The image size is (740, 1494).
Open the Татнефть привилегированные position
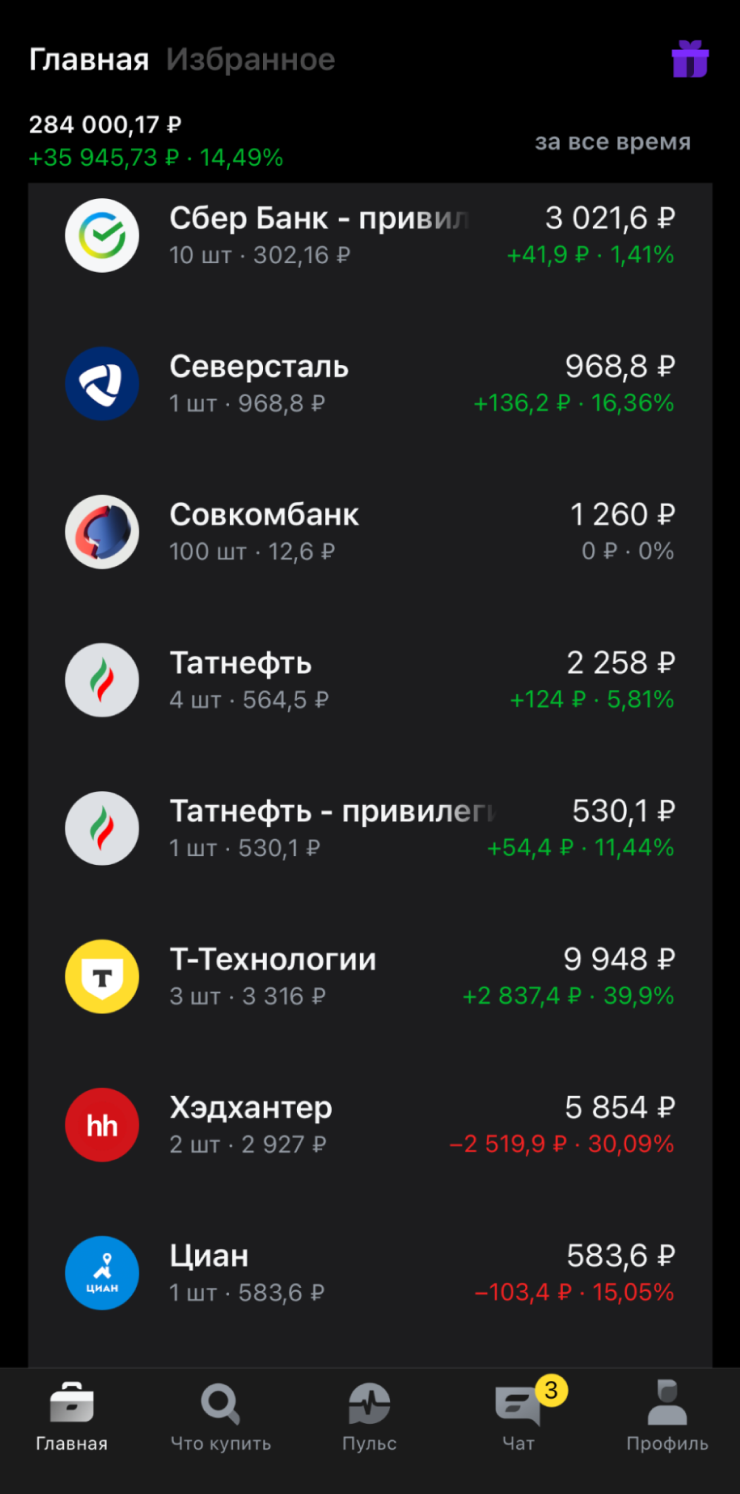click(370, 828)
